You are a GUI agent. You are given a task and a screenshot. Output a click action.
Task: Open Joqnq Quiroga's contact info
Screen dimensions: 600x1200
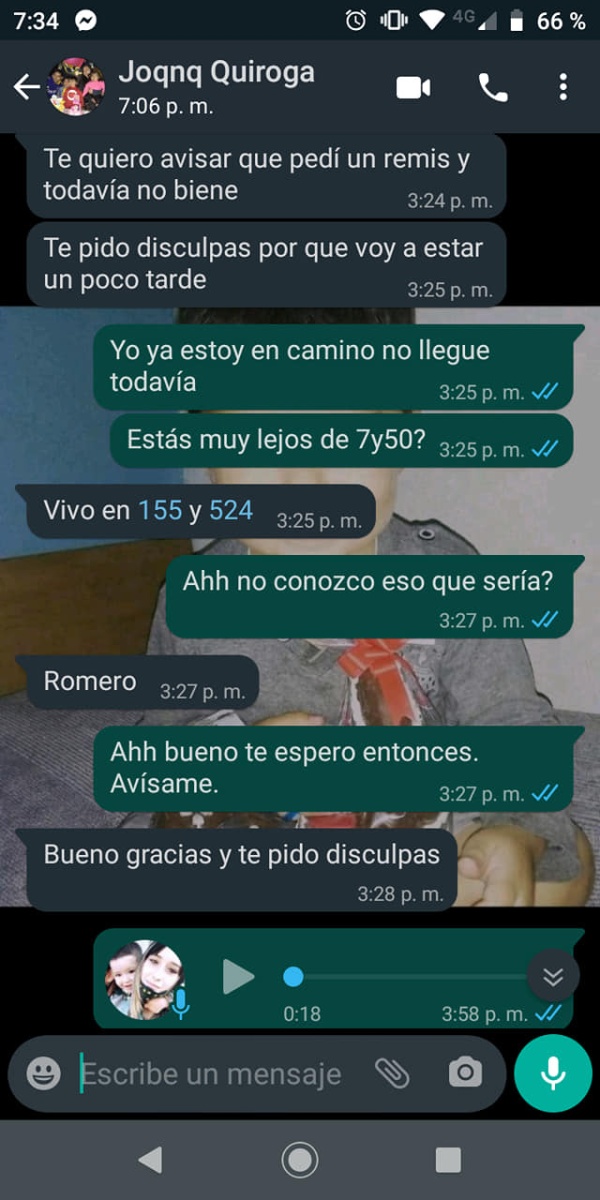(x=216, y=86)
